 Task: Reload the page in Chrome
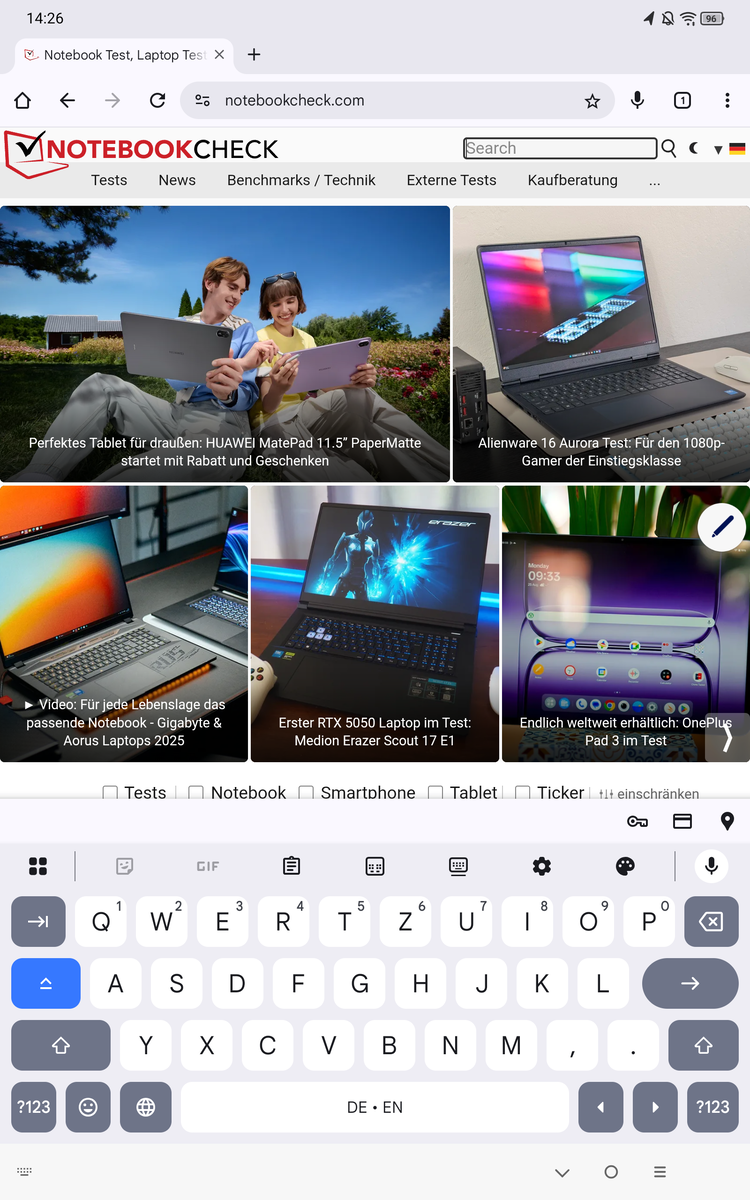pyautogui.click(x=157, y=100)
